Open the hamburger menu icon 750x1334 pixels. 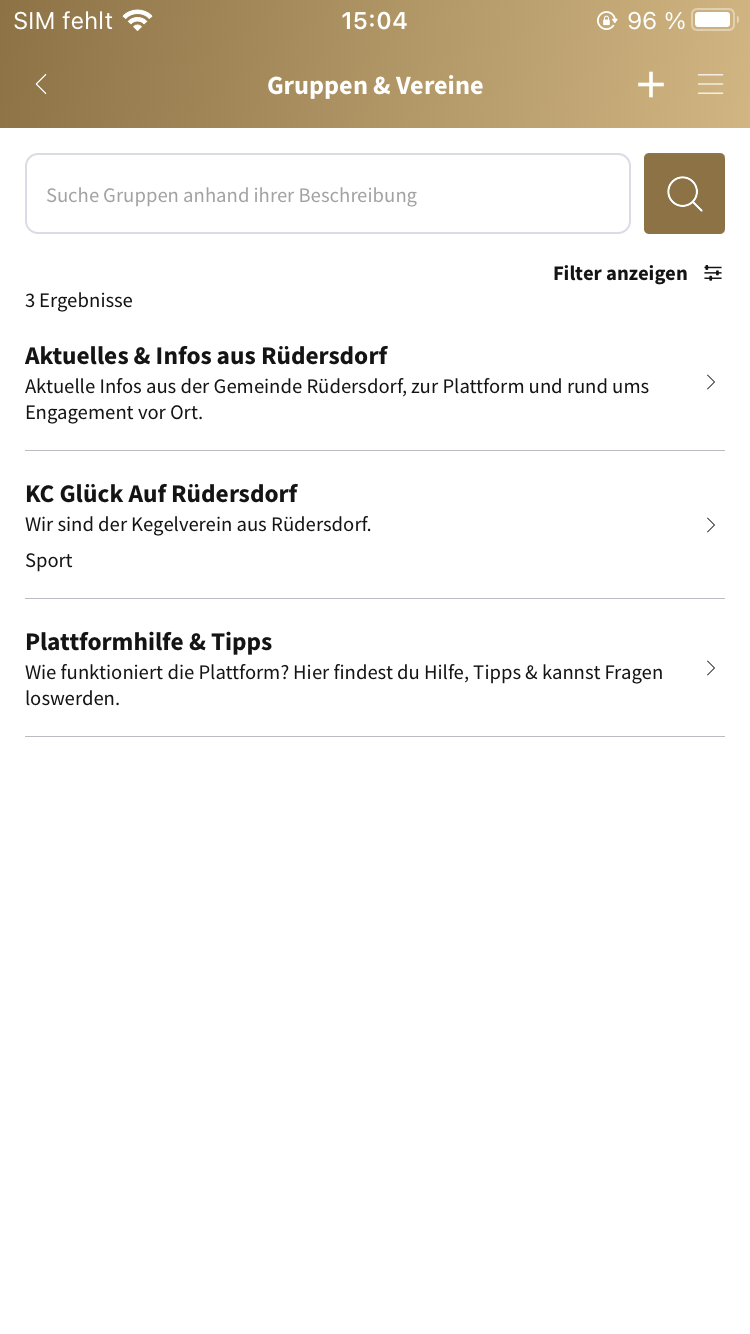tap(710, 84)
